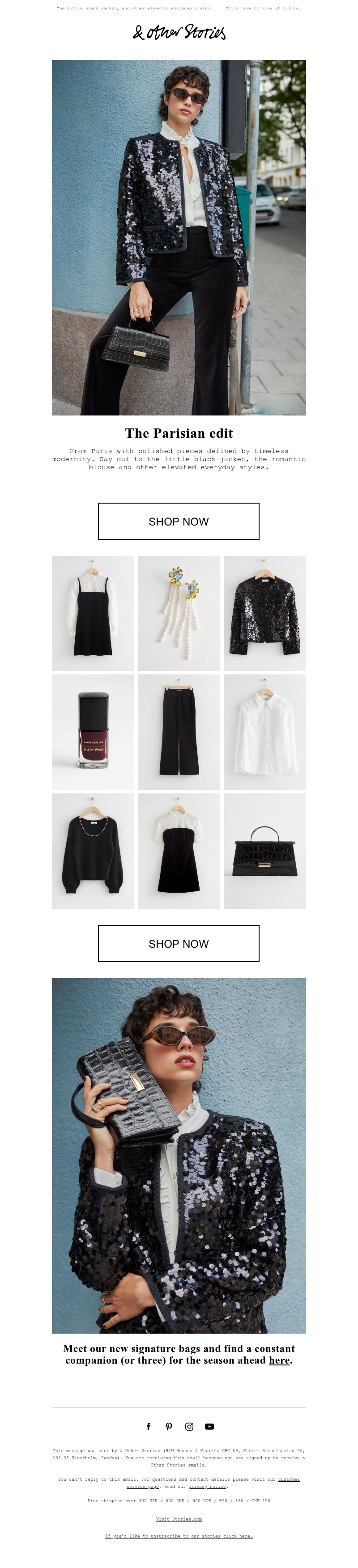The height and width of the screenshot is (1568, 358).
Task: Read the privacy notice link
Action: click(207, 1486)
